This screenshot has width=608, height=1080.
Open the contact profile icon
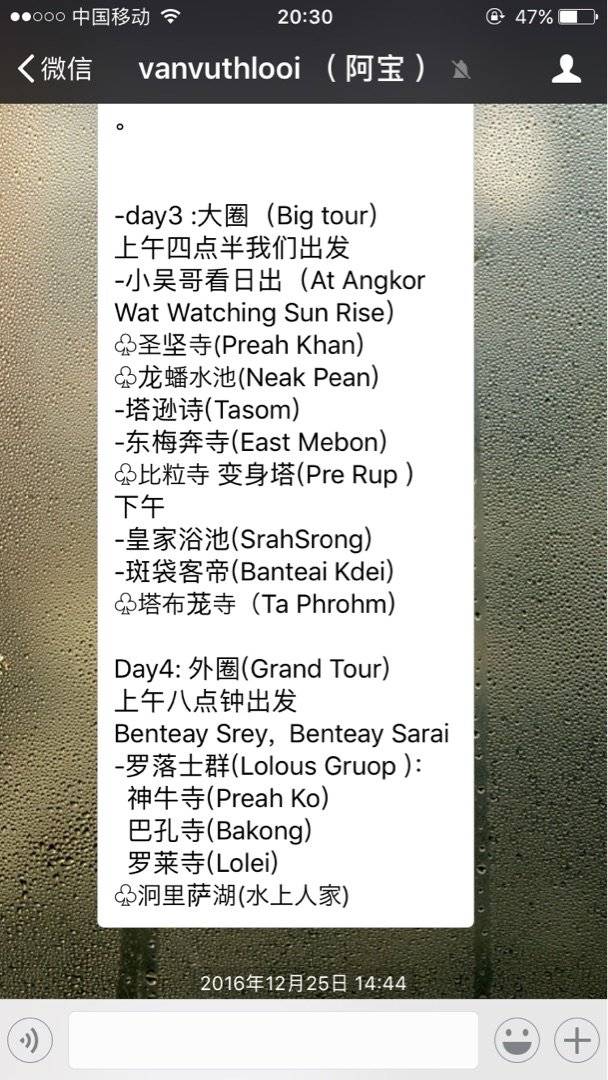(x=567, y=68)
